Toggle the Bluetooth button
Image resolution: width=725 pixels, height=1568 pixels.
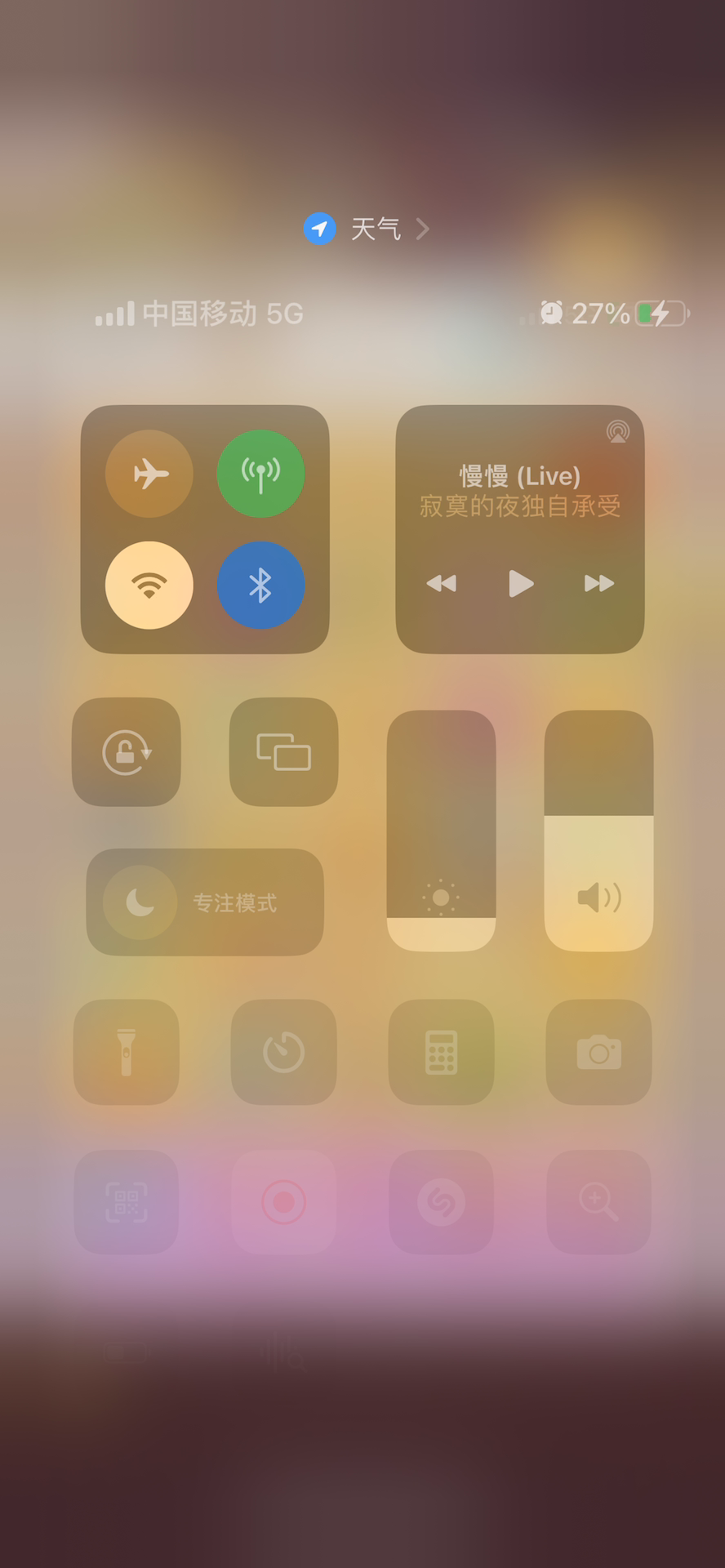click(260, 585)
